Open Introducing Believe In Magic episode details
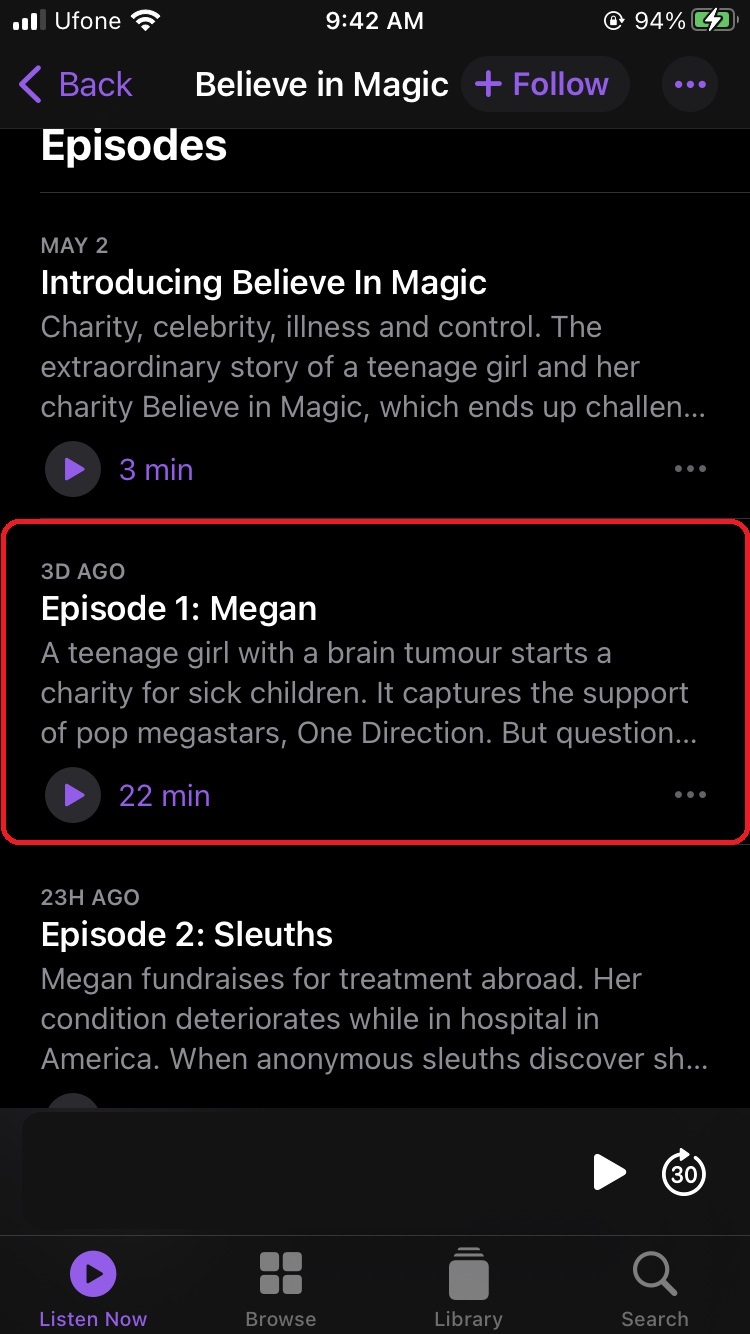The image size is (750, 1334). point(264,284)
